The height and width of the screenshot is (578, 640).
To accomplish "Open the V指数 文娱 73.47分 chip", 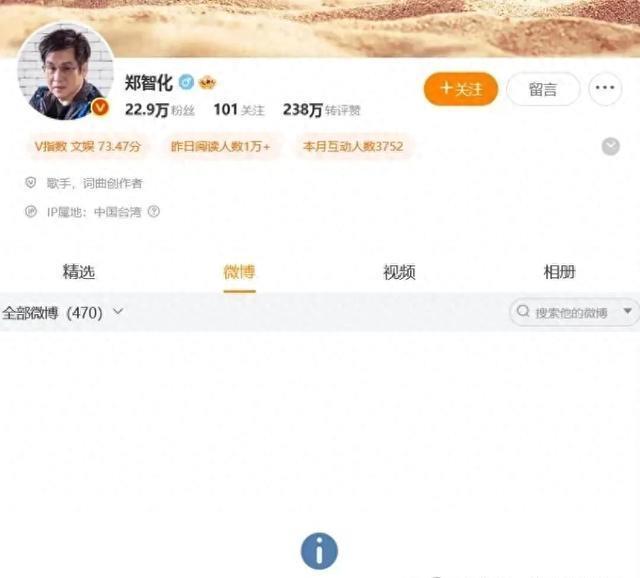I will [88, 146].
